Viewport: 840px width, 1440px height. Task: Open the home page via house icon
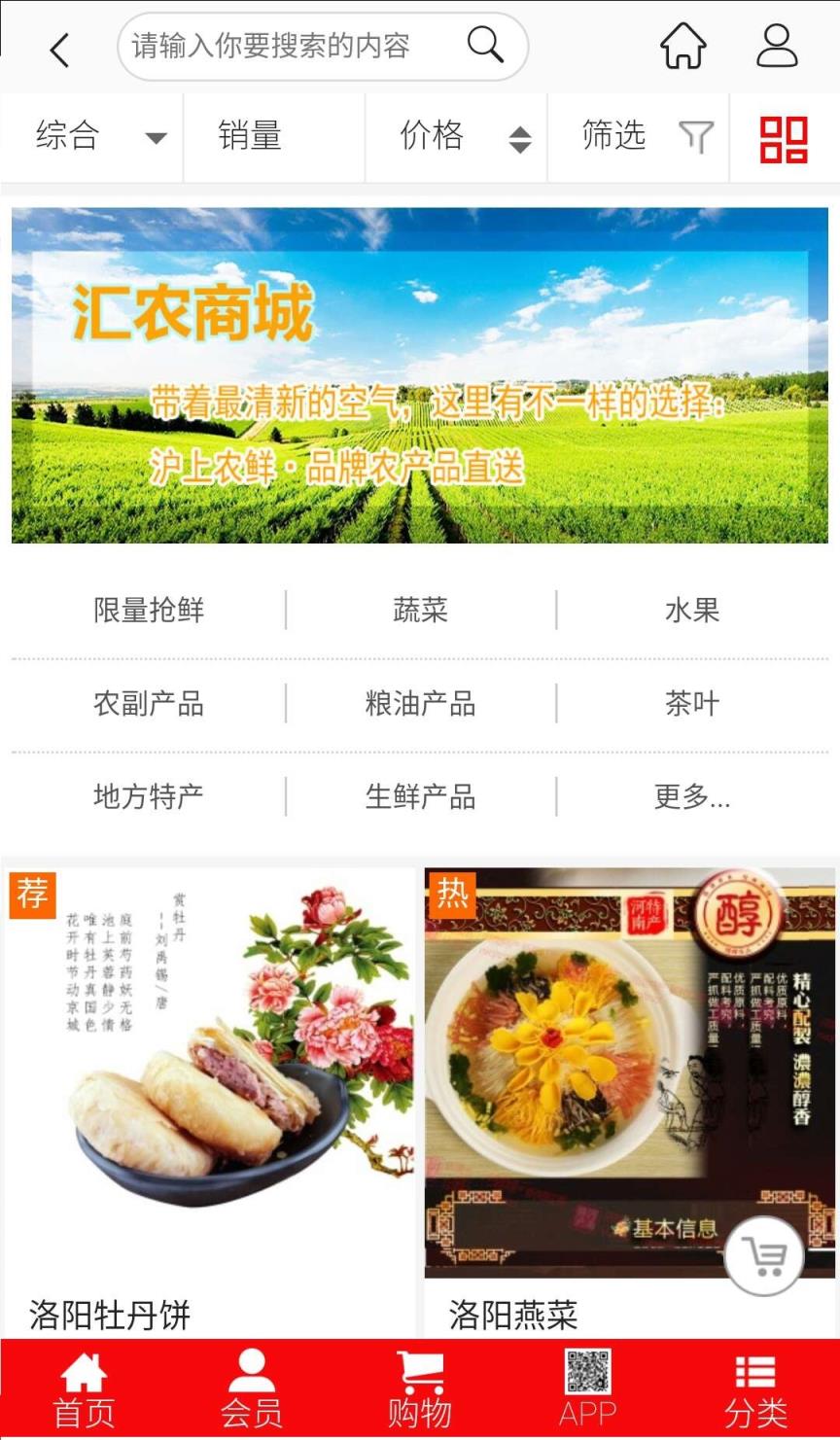click(682, 45)
